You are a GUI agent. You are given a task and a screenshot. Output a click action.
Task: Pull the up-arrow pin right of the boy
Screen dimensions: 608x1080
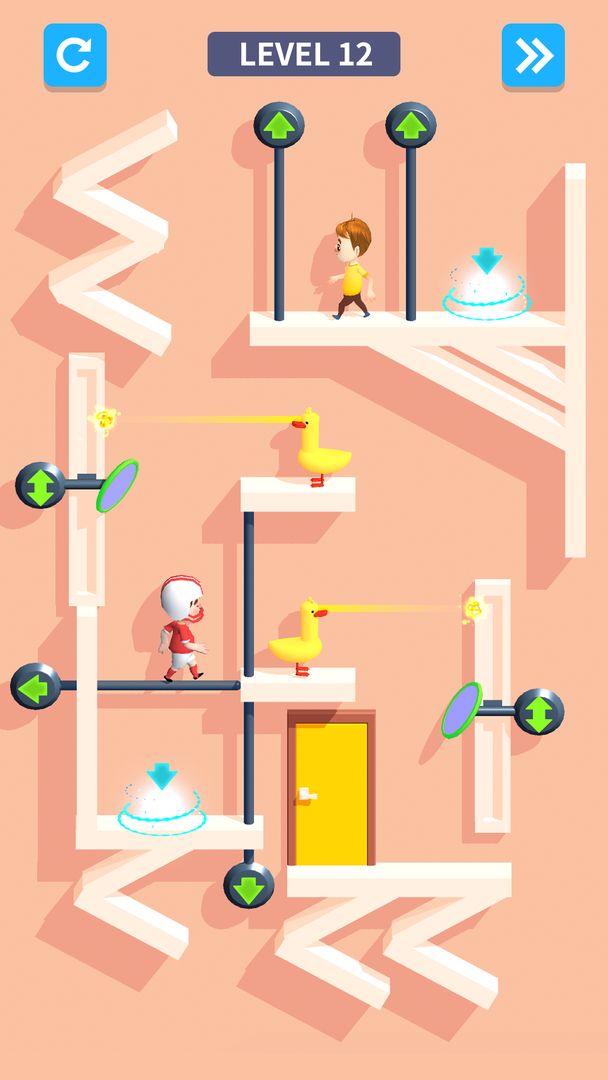[x=411, y=126]
